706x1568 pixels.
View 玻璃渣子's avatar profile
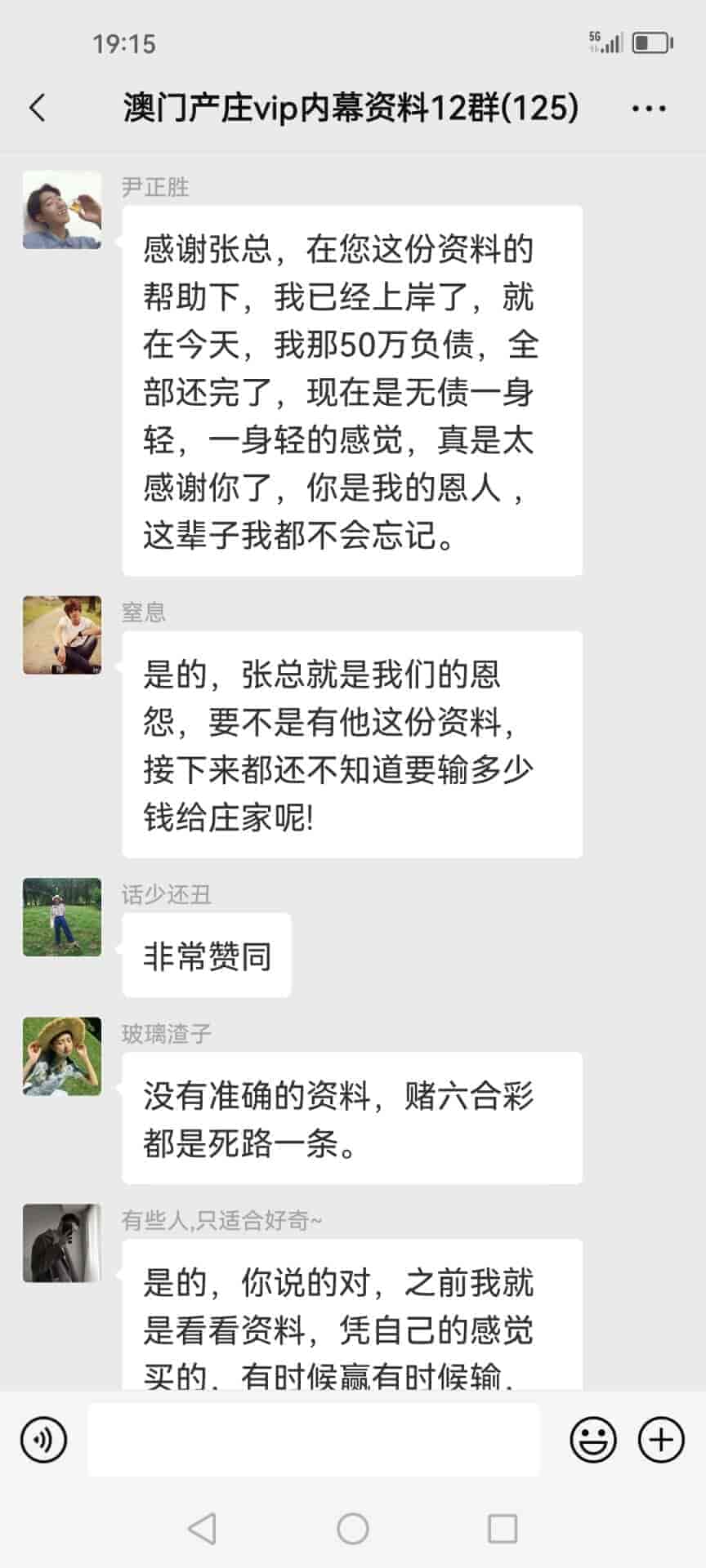click(x=62, y=1056)
